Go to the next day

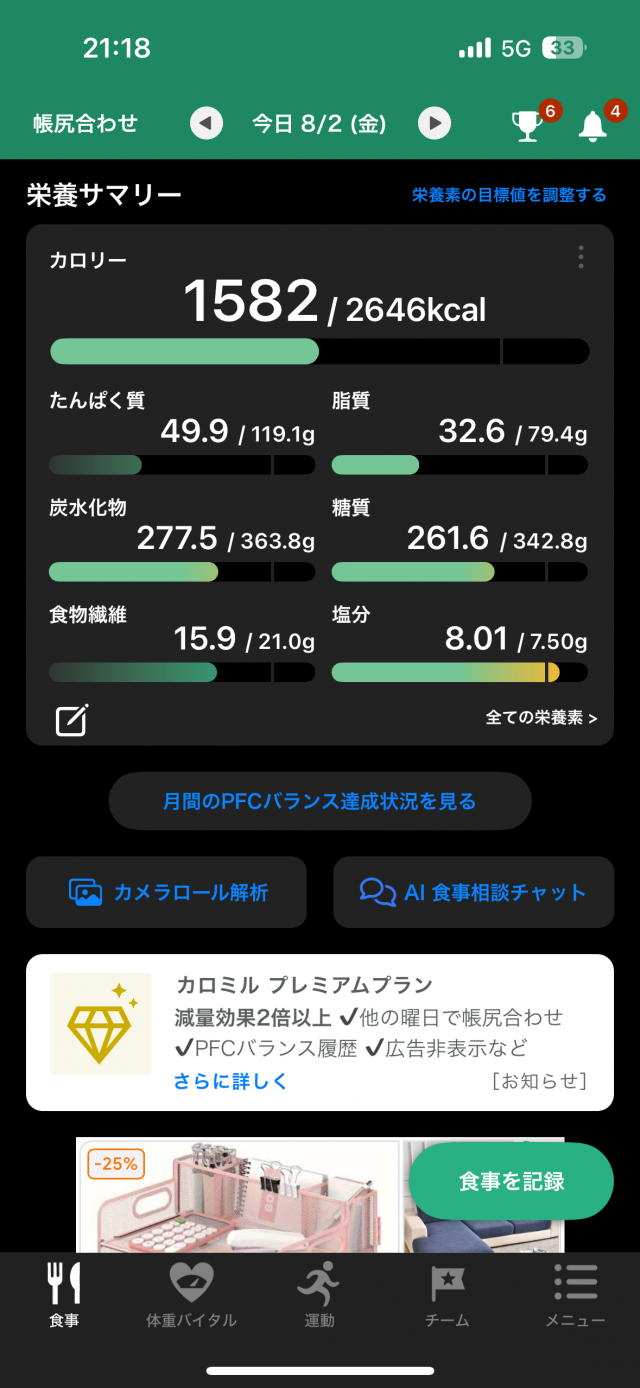tap(434, 124)
